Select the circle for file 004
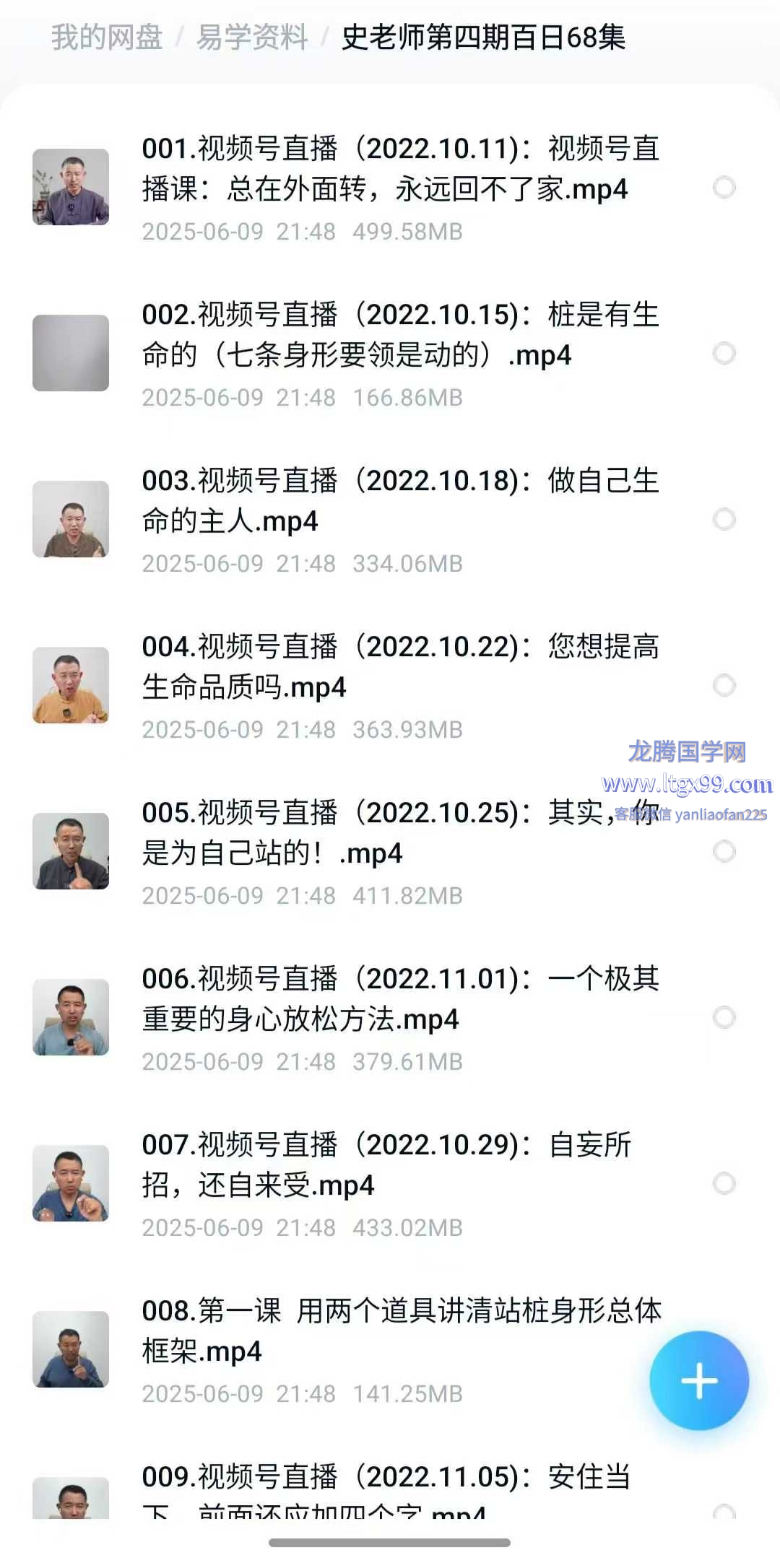The height and width of the screenshot is (1568, 780). coord(724,686)
